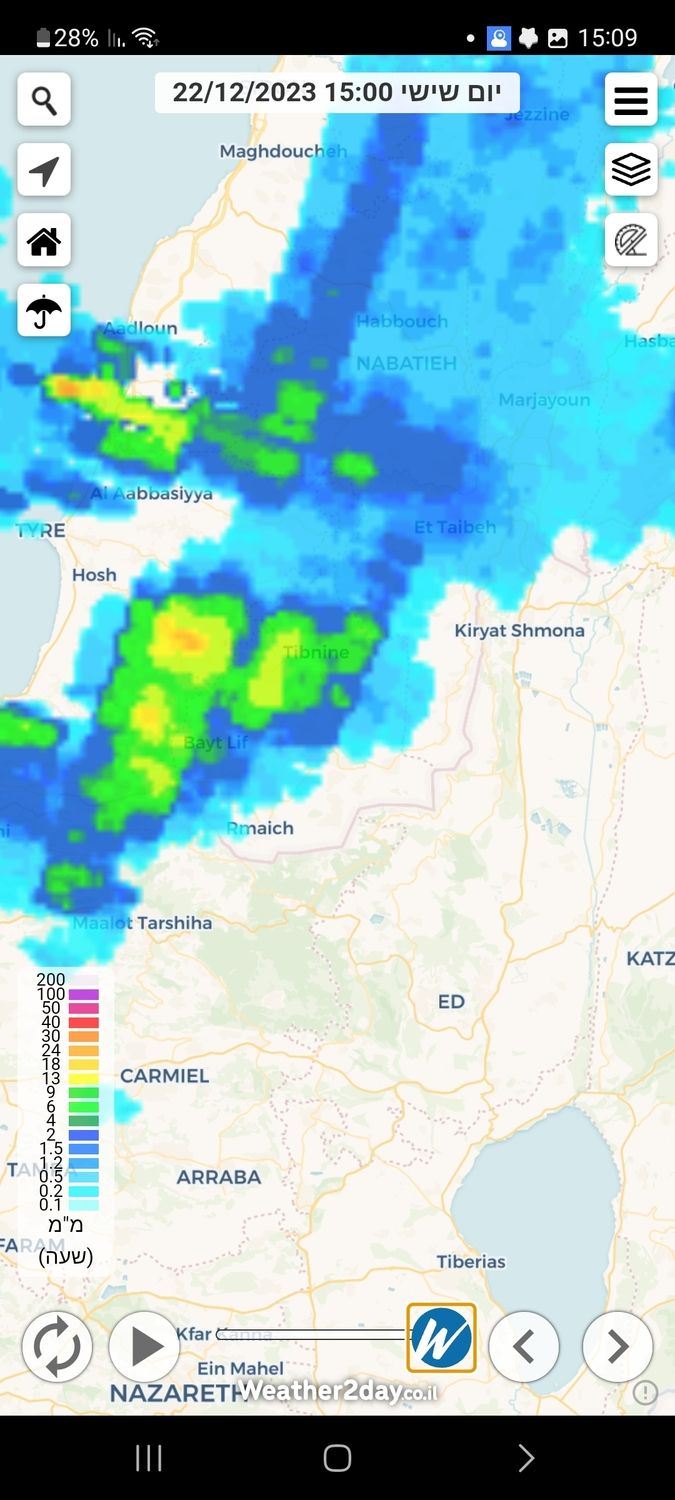Viewport: 675px width, 1500px height.
Task: Go to the home view
Action: coord(44,240)
